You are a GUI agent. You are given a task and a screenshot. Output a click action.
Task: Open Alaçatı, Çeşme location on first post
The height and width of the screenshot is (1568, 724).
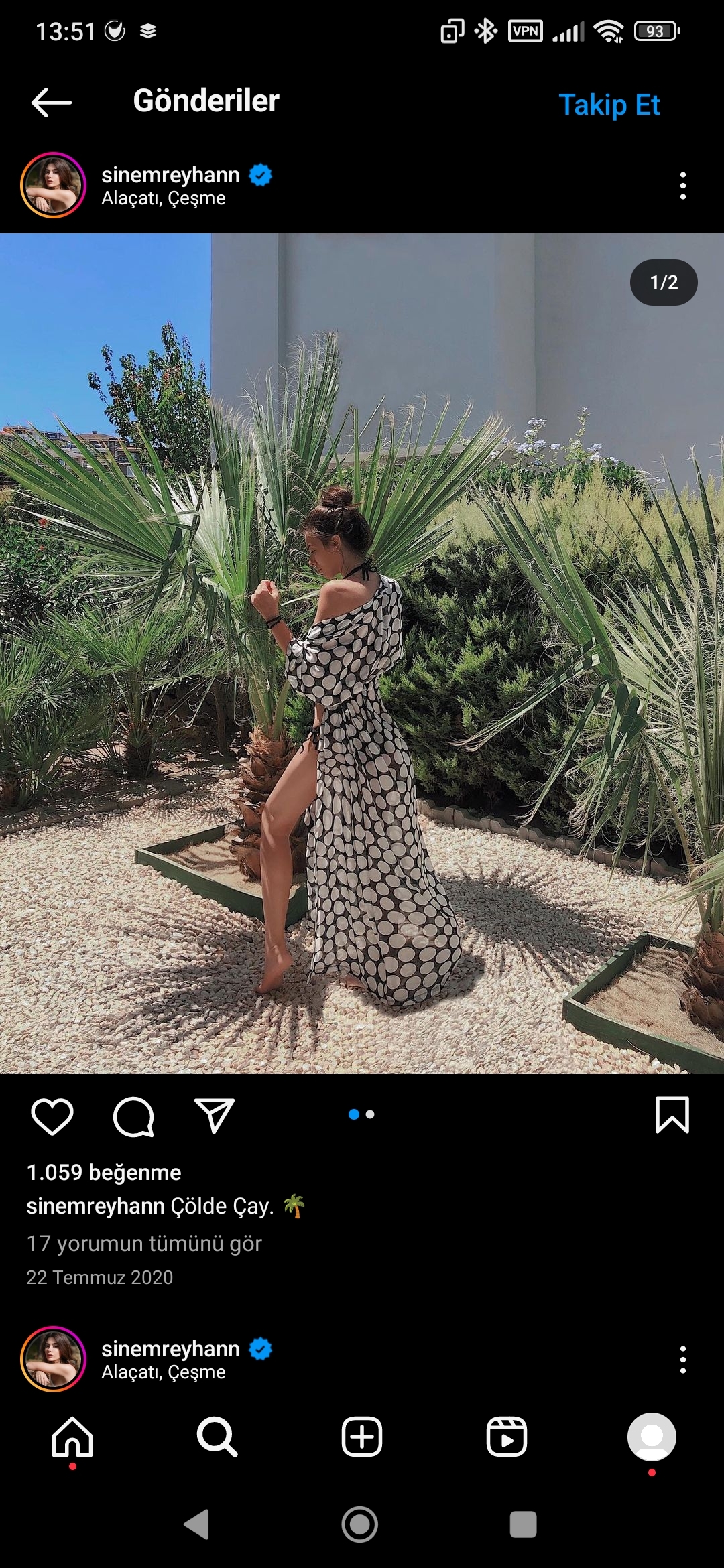click(x=163, y=198)
